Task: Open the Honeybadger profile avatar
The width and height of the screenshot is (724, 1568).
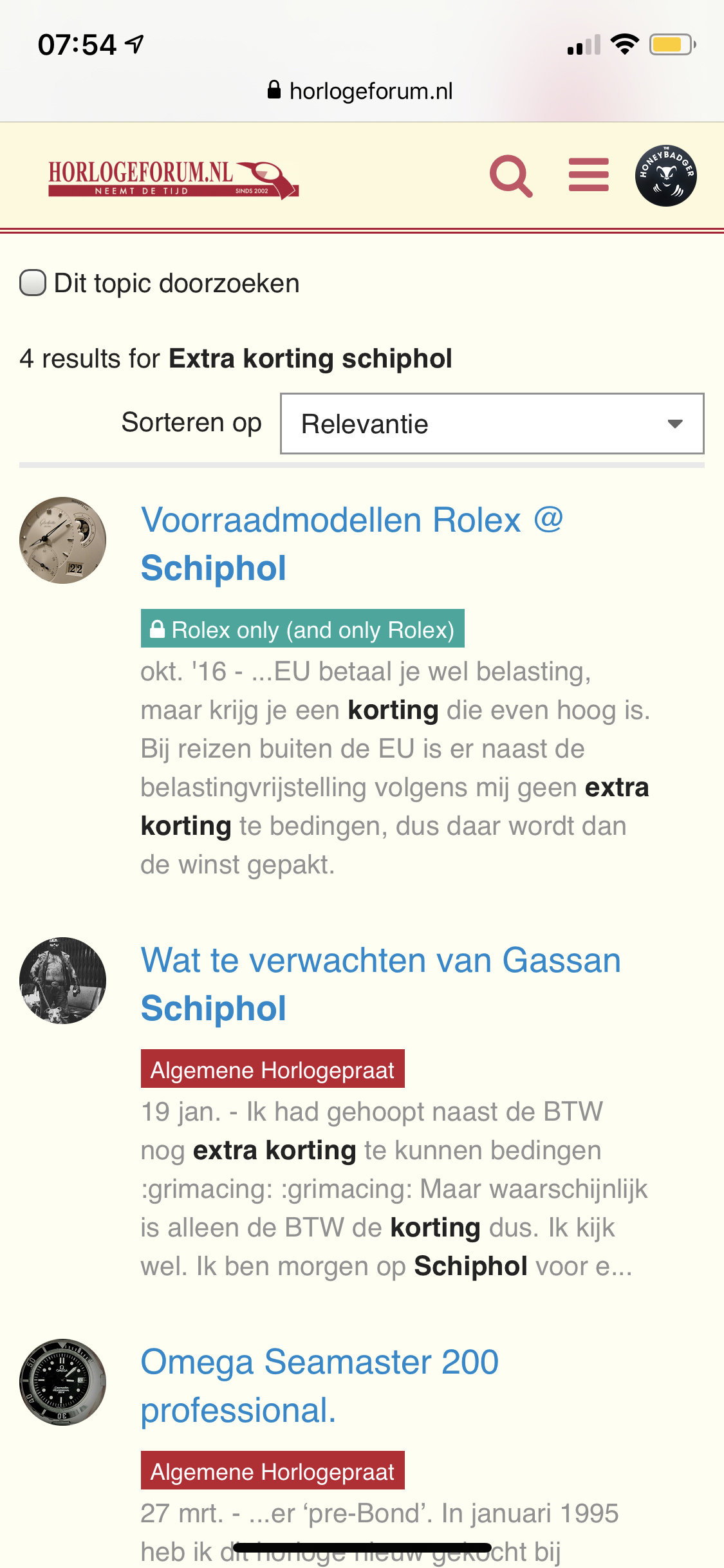Action: click(666, 176)
